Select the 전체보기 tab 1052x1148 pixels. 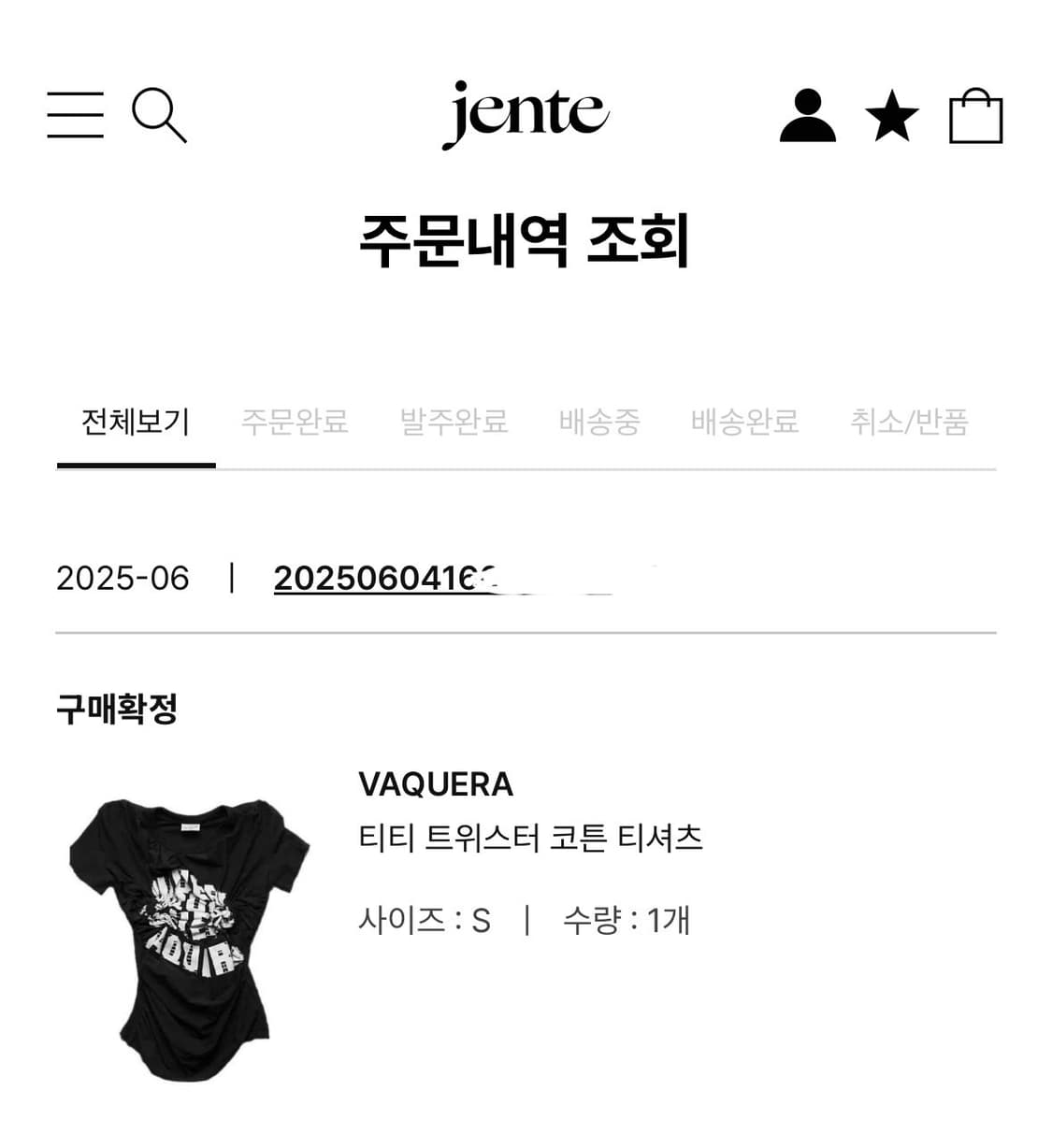pos(137,423)
